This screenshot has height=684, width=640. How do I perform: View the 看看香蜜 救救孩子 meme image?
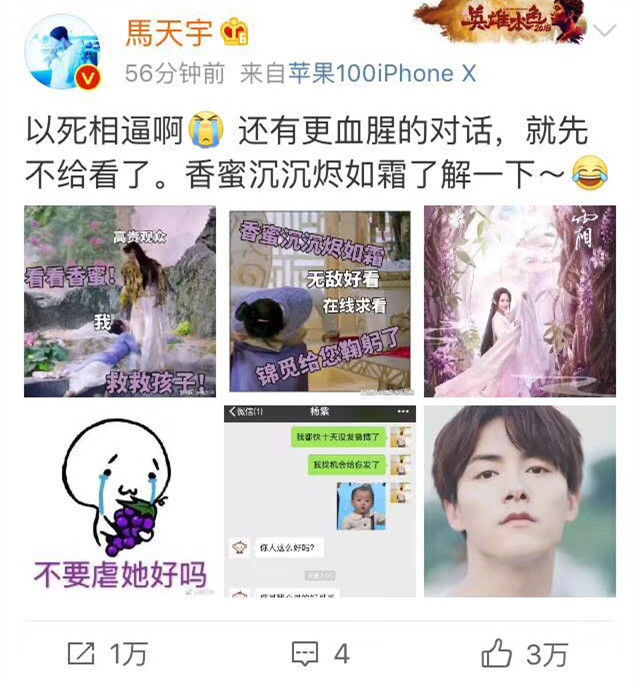pyautogui.click(x=120, y=302)
